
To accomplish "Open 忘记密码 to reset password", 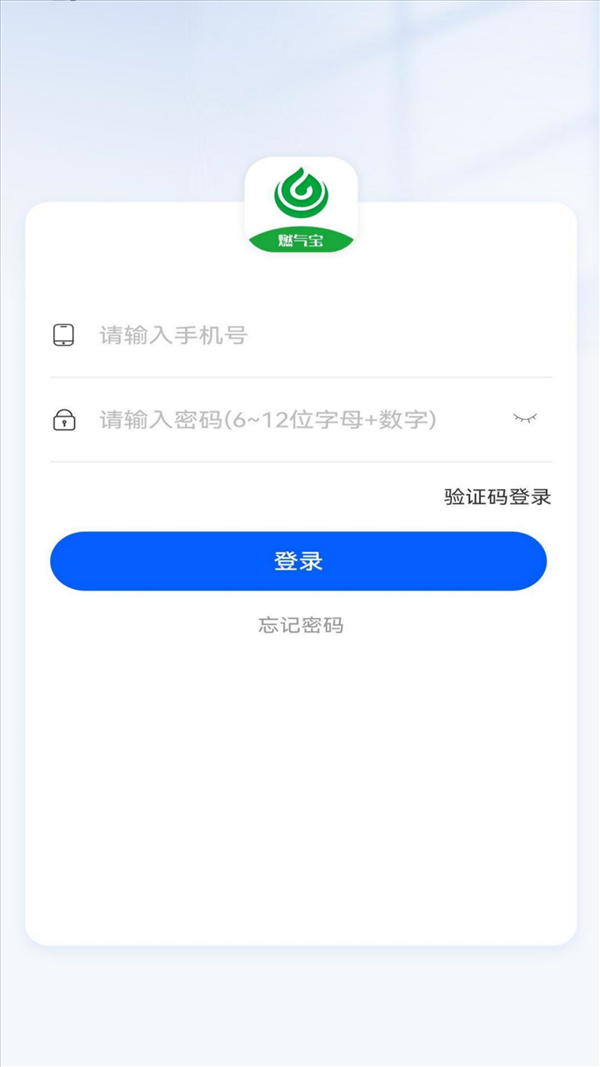I will [x=301, y=625].
